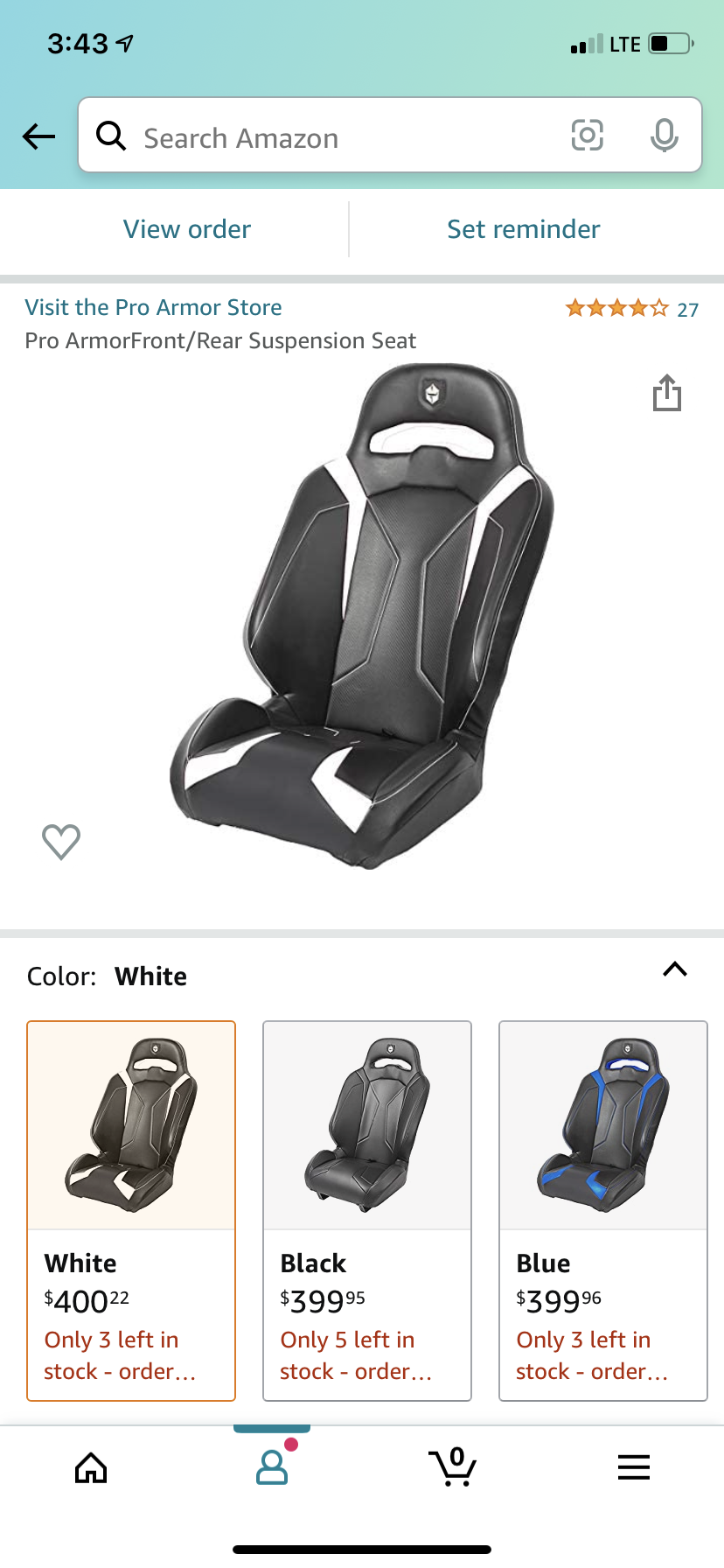Open the hamburger menu tab
Image resolution: width=724 pixels, height=1568 pixels.
pos(634,1467)
